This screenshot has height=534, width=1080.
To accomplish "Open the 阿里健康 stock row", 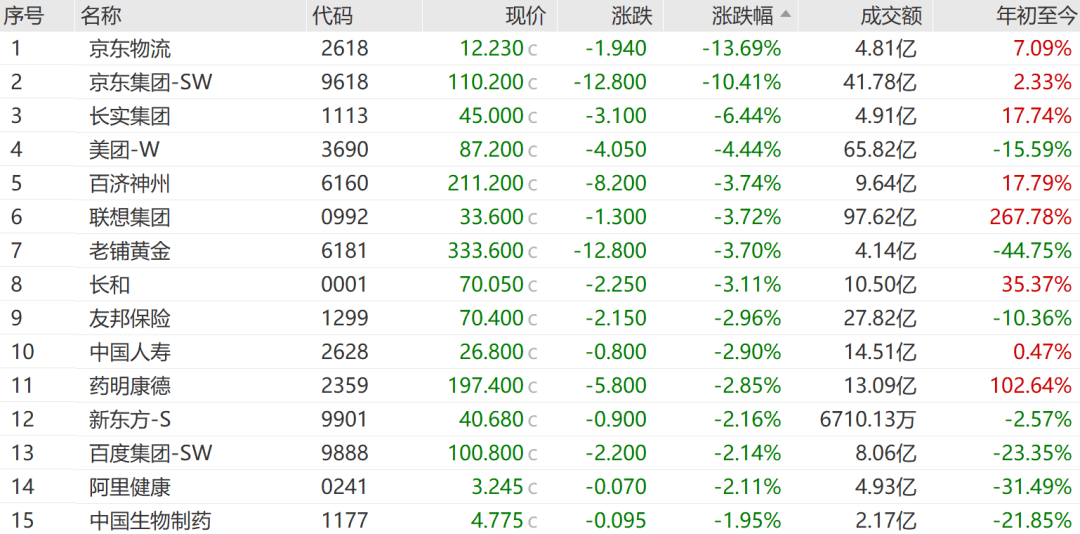I will [x=540, y=486].
